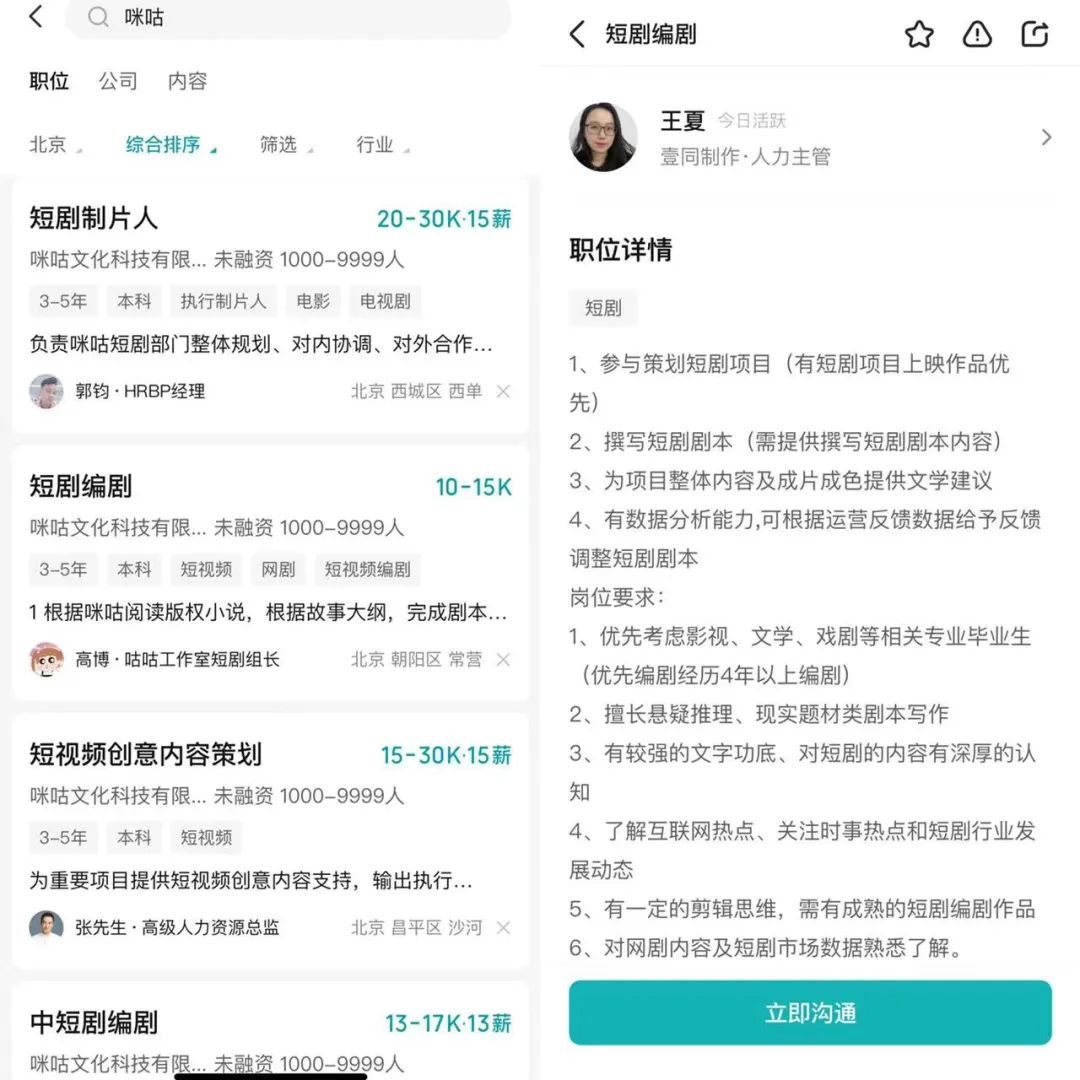Image resolution: width=1080 pixels, height=1080 pixels.
Task: Share this job posting
Action: [1034, 34]
